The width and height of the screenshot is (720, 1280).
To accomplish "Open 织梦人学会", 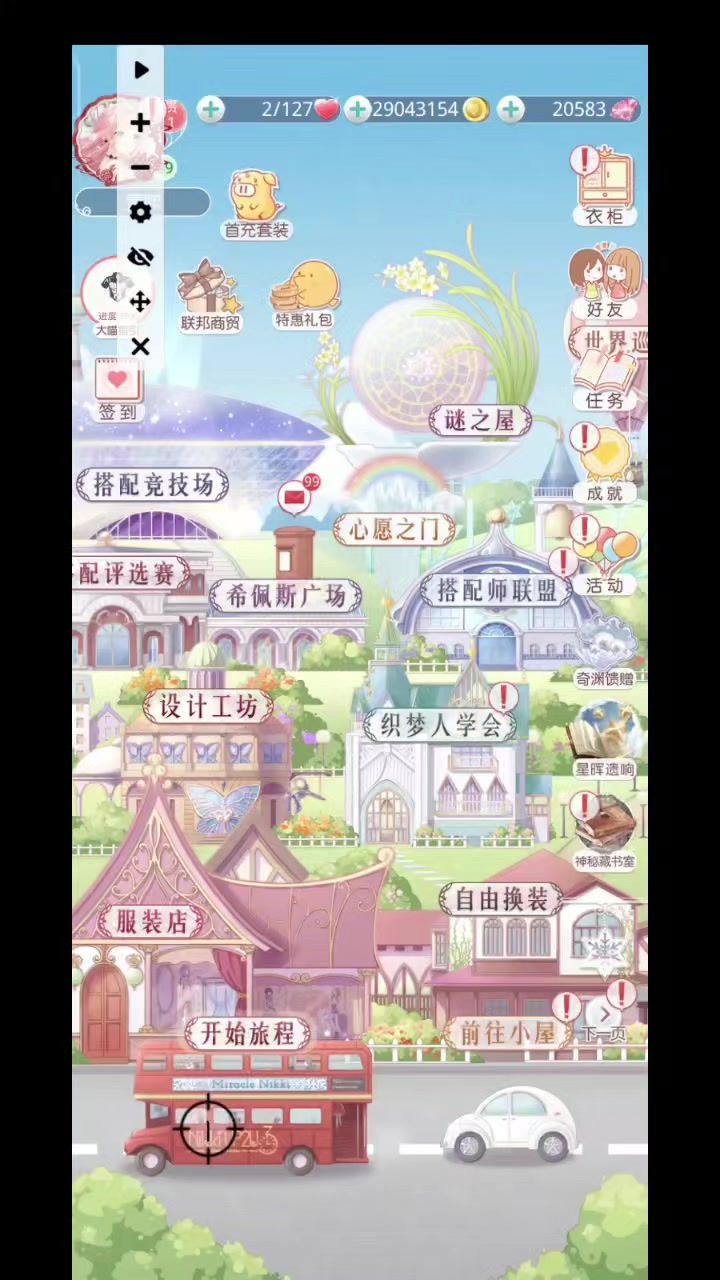I will click(440, 725).
